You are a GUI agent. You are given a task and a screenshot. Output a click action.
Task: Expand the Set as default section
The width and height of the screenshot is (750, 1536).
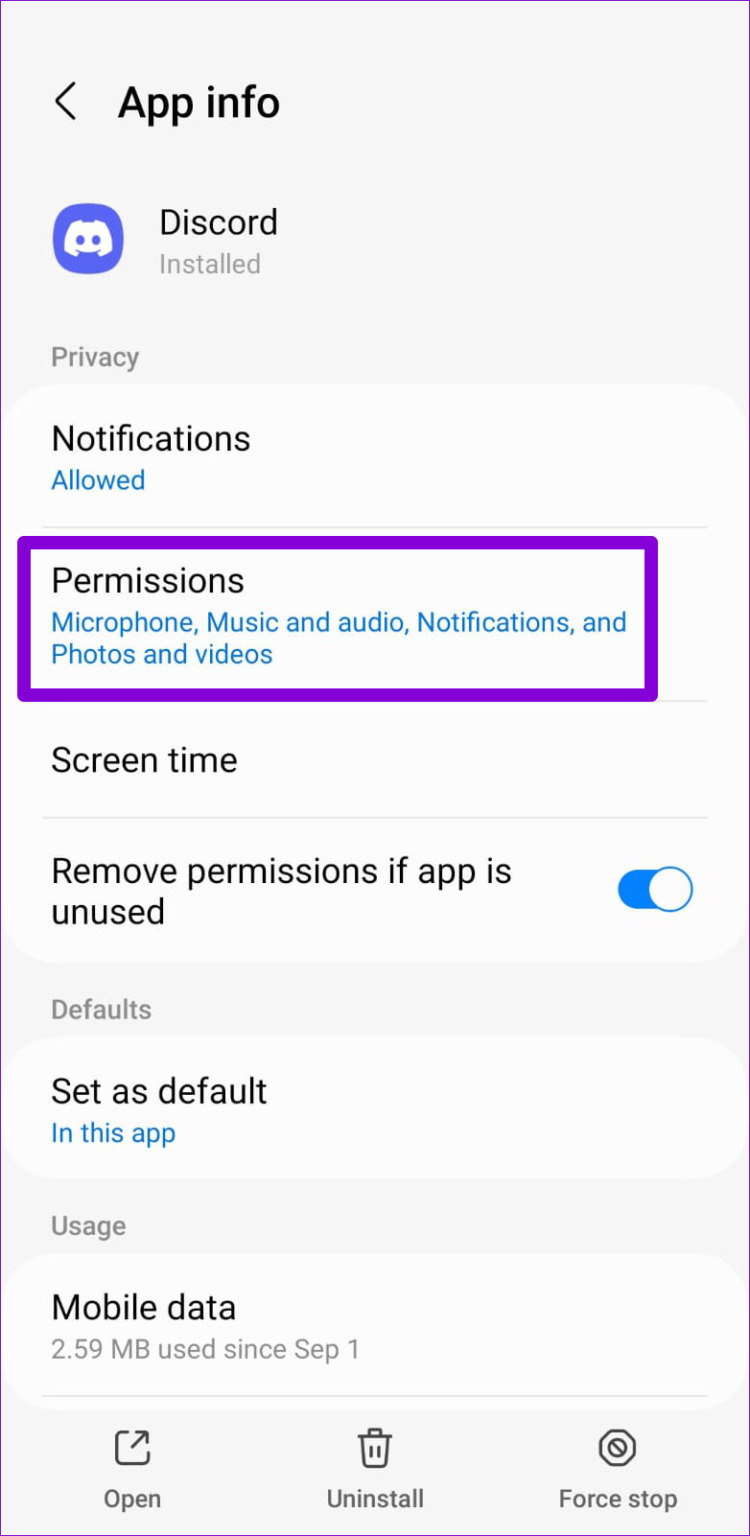(x=159, y=1091)
